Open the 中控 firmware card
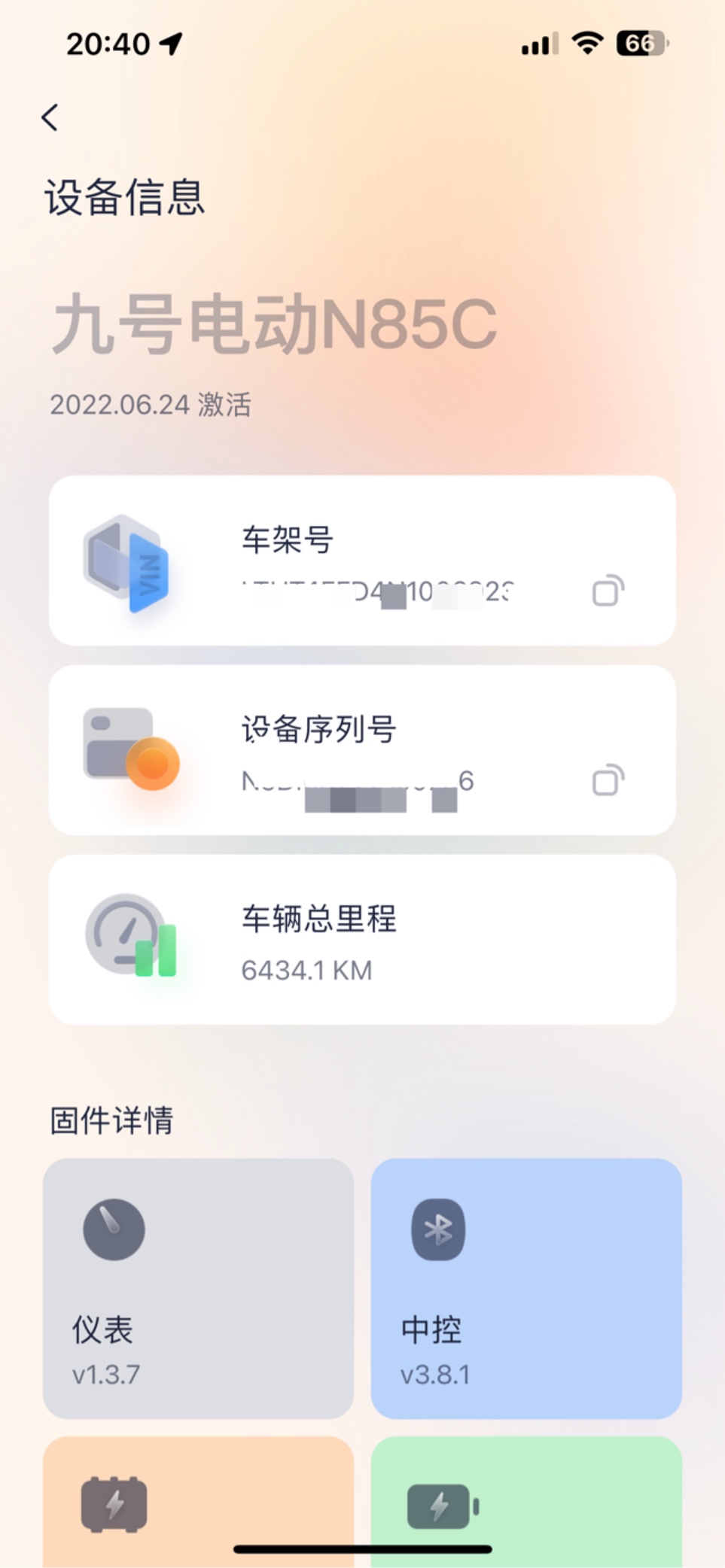Viewport: 725px width, 1568px height. pos(525,1288)
